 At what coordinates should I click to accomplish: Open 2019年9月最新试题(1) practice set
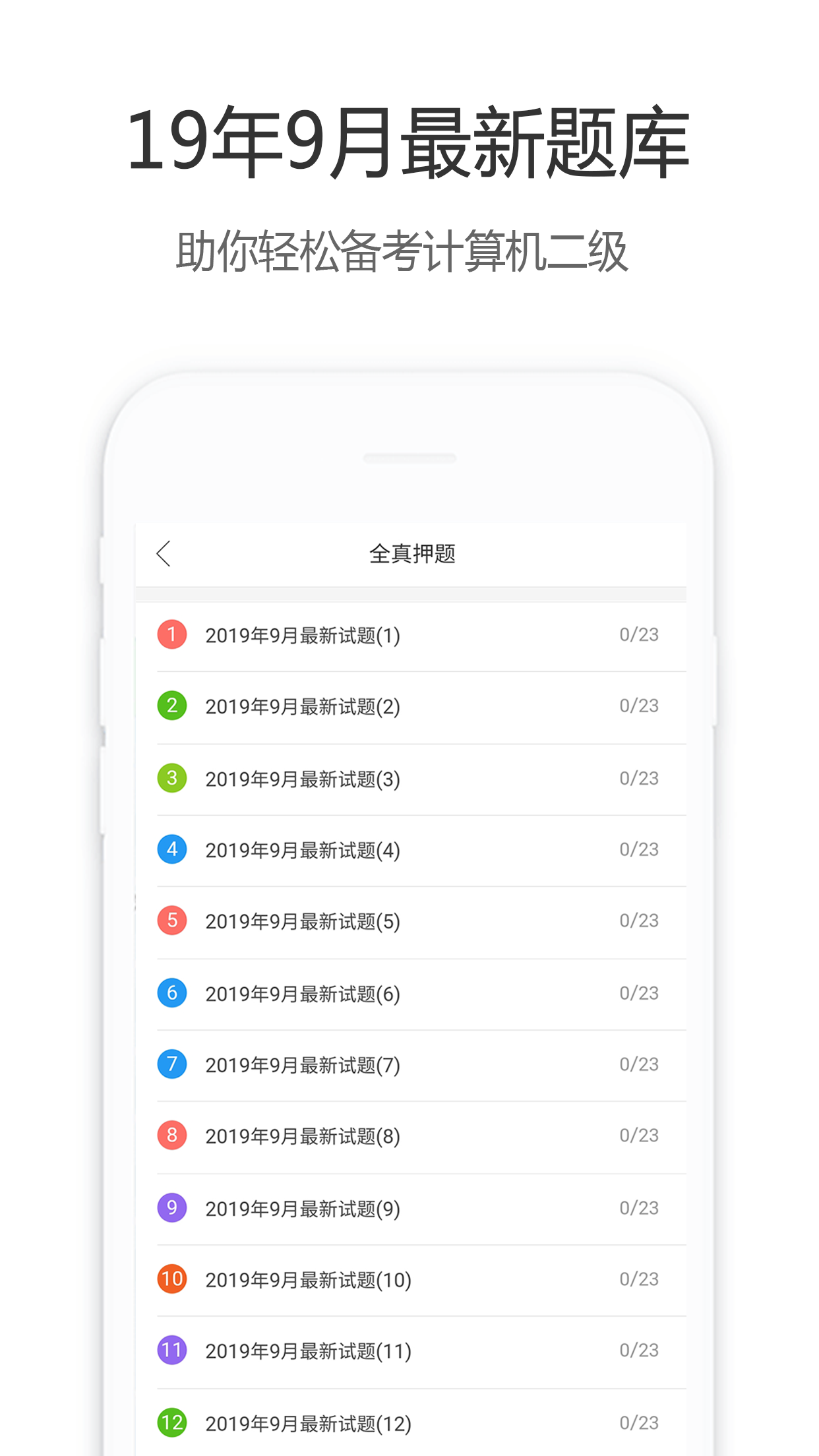point(303,635)
